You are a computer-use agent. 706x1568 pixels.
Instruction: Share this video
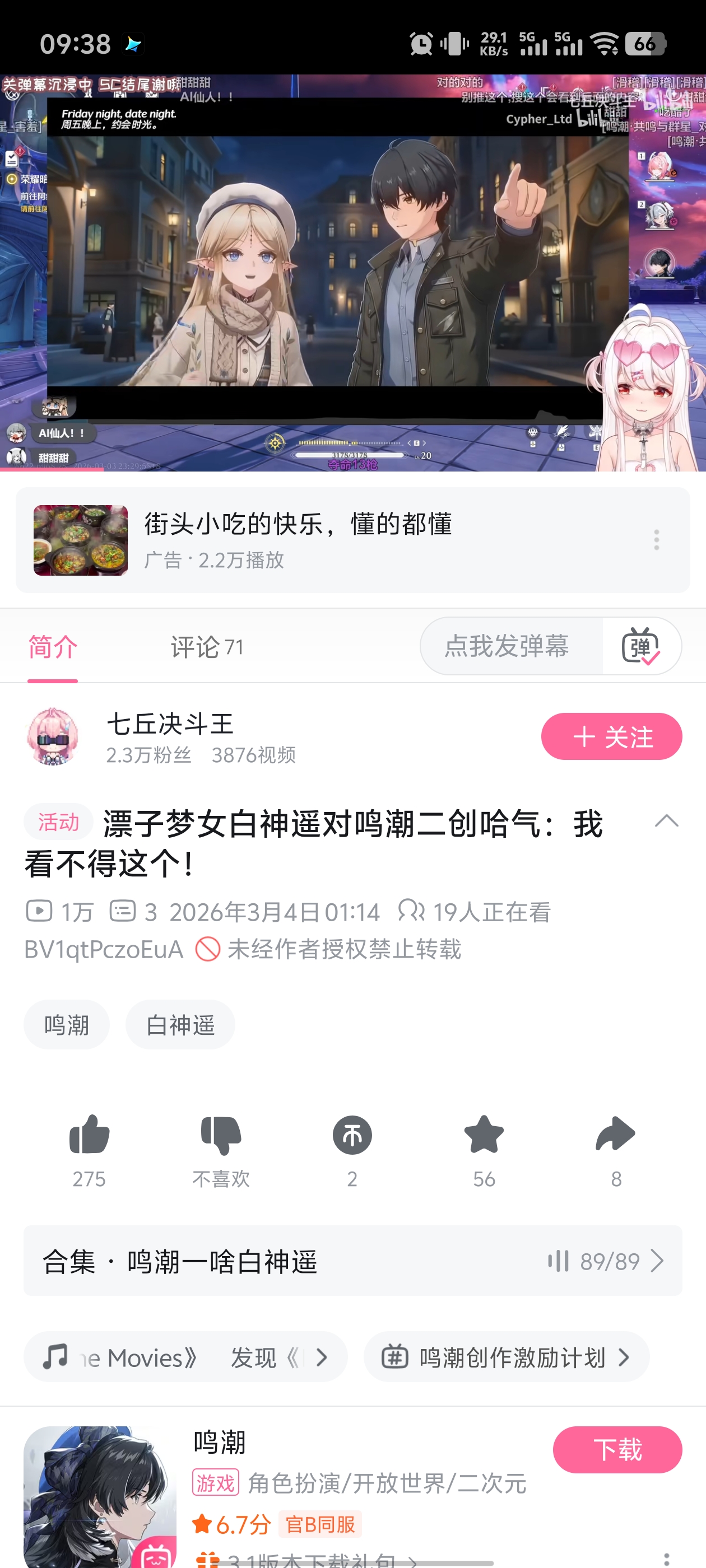[x=615, y=1136]
